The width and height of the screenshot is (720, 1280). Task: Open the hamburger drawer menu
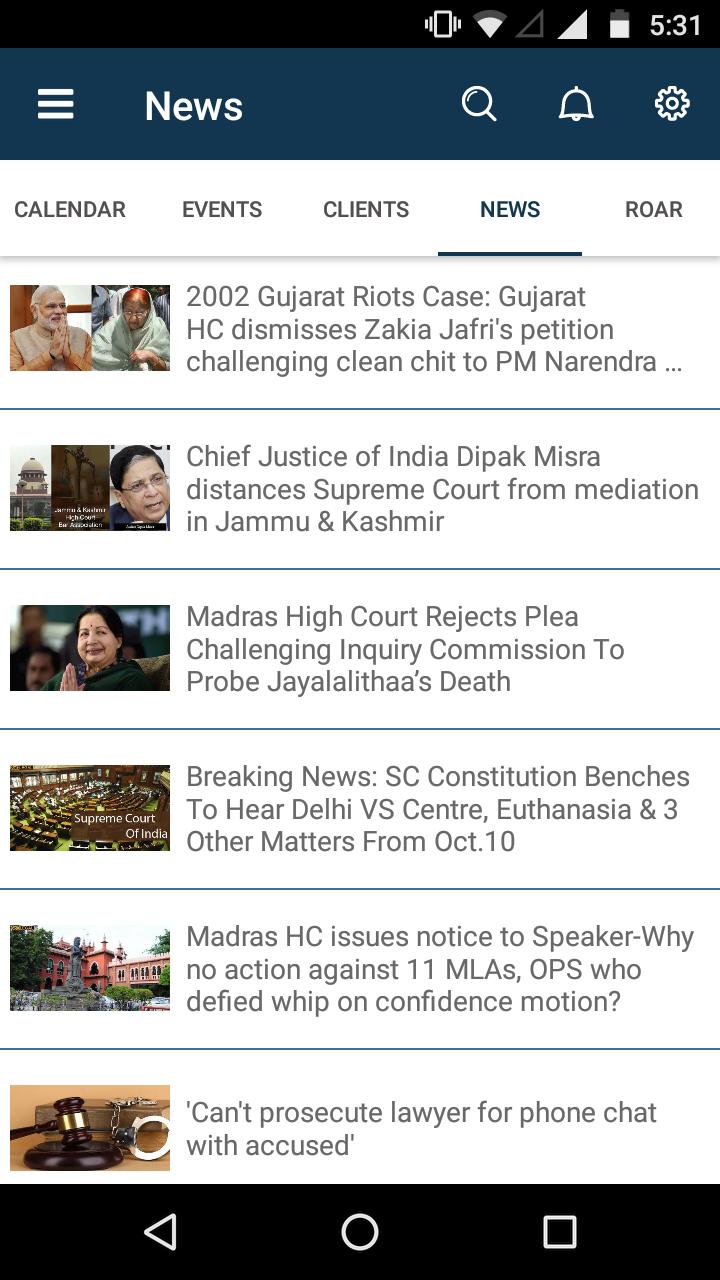coord(56,105)
